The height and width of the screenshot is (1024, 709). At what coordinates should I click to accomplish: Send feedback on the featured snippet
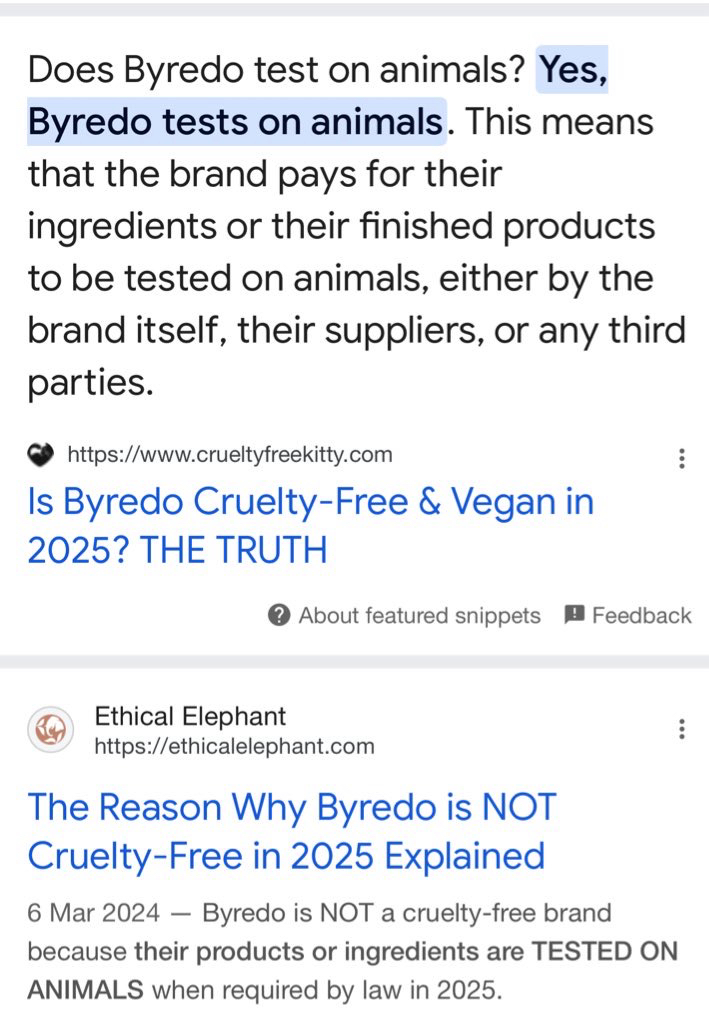click(x=628, y=615)
